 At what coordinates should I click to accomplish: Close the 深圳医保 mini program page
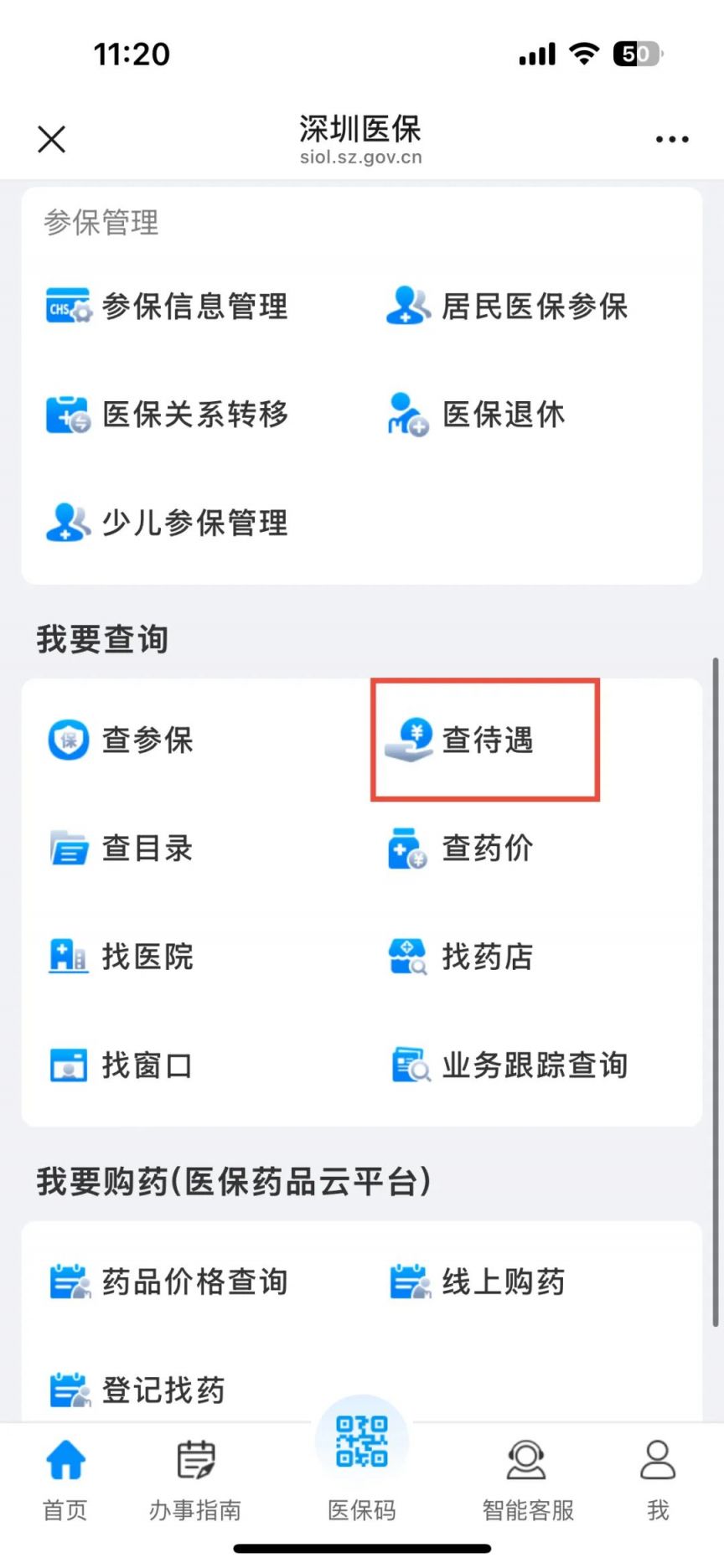(52, 139)
